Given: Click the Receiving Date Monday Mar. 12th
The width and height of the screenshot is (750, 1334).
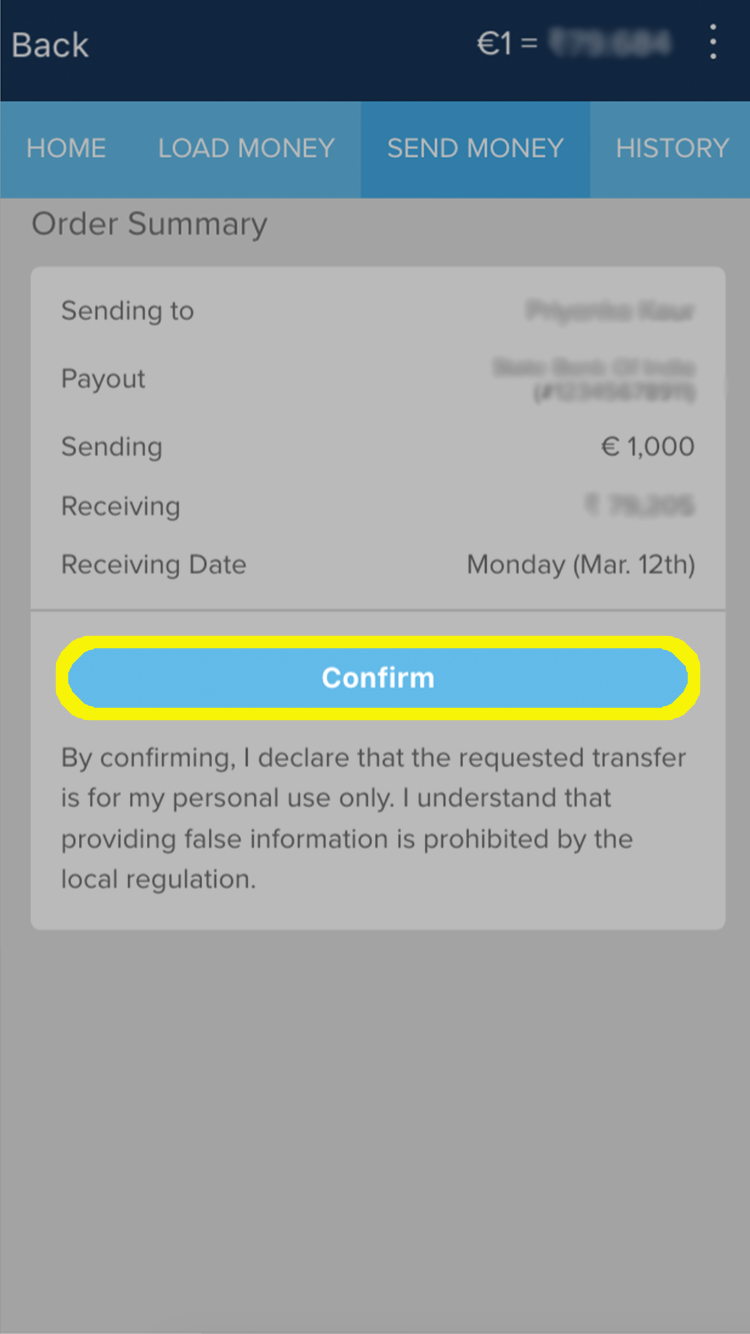Looking at the screenshot, I should pyautogui.click(x=580, y=564).
